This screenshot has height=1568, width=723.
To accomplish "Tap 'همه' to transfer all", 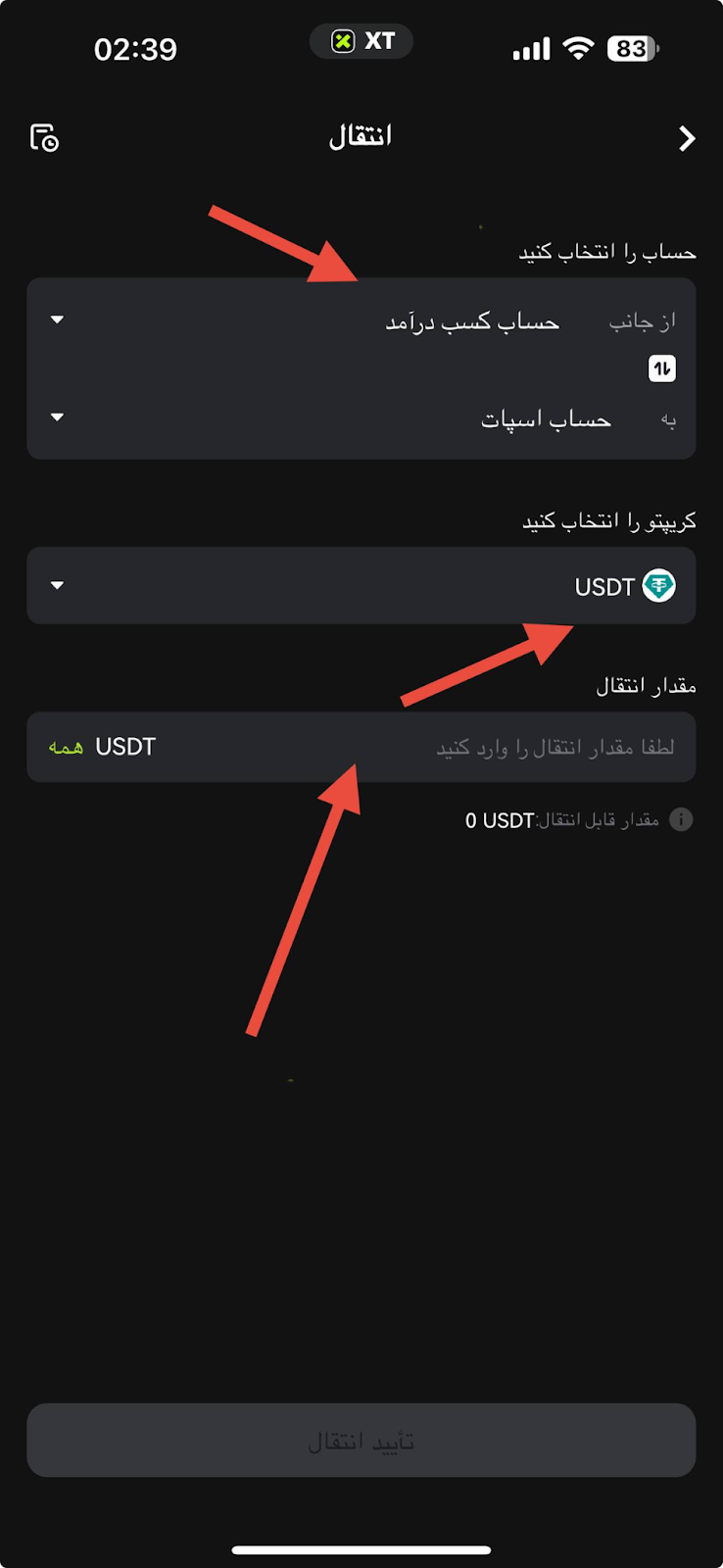I will point(66,748).
